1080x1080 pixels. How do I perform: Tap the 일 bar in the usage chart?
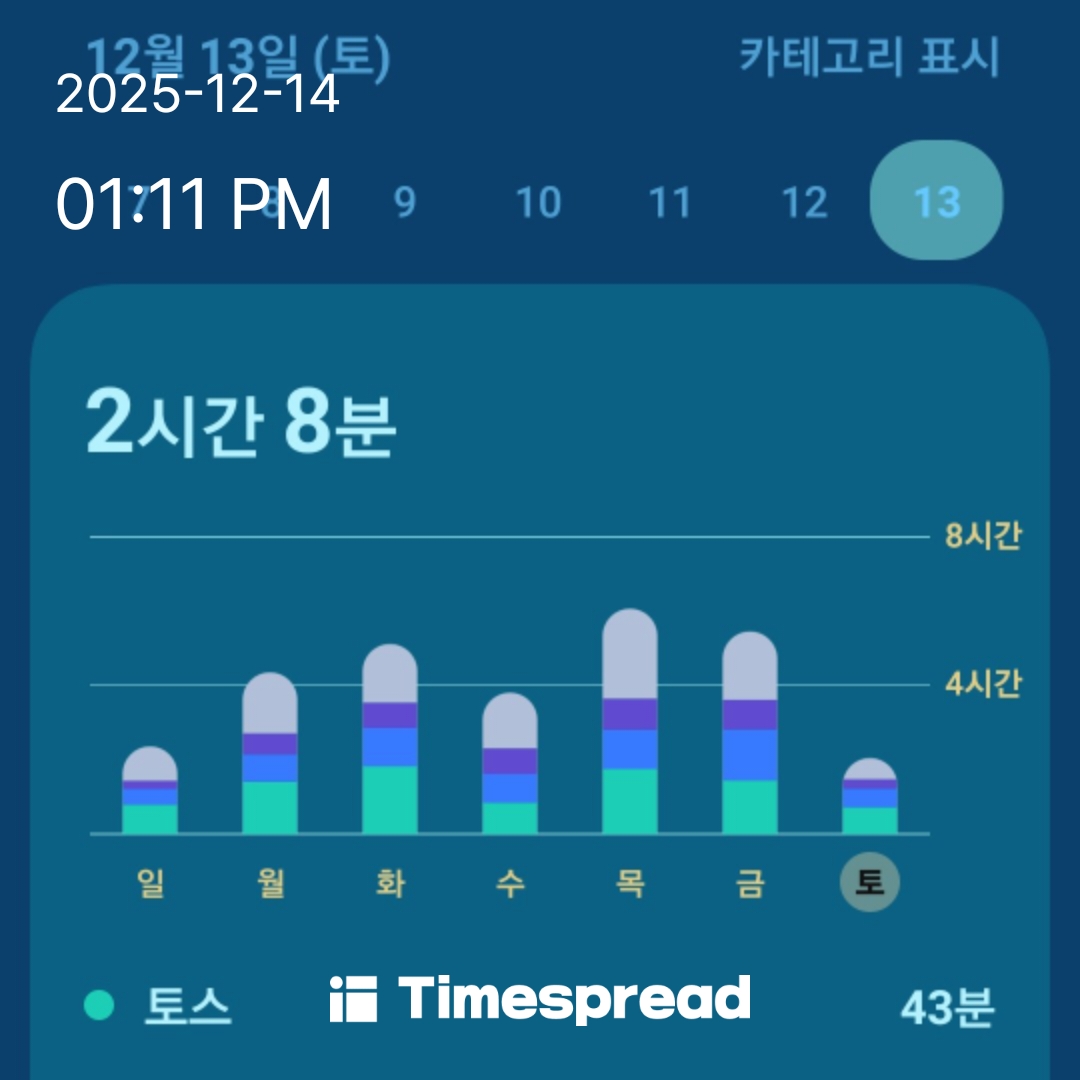point(150,791)
